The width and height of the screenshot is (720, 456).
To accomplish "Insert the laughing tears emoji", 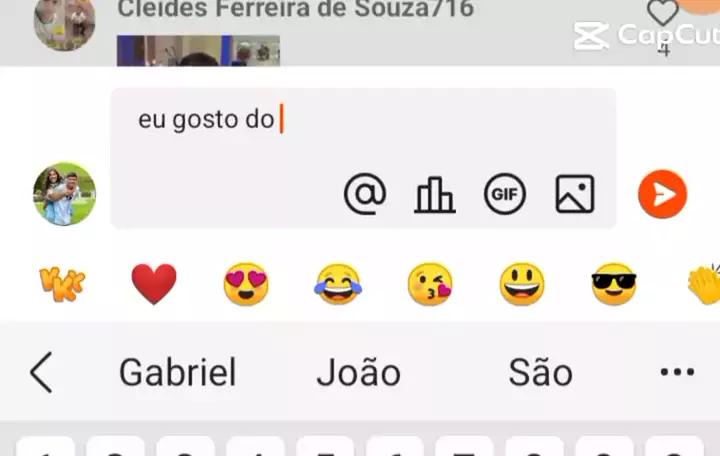I will pos(338,285).
